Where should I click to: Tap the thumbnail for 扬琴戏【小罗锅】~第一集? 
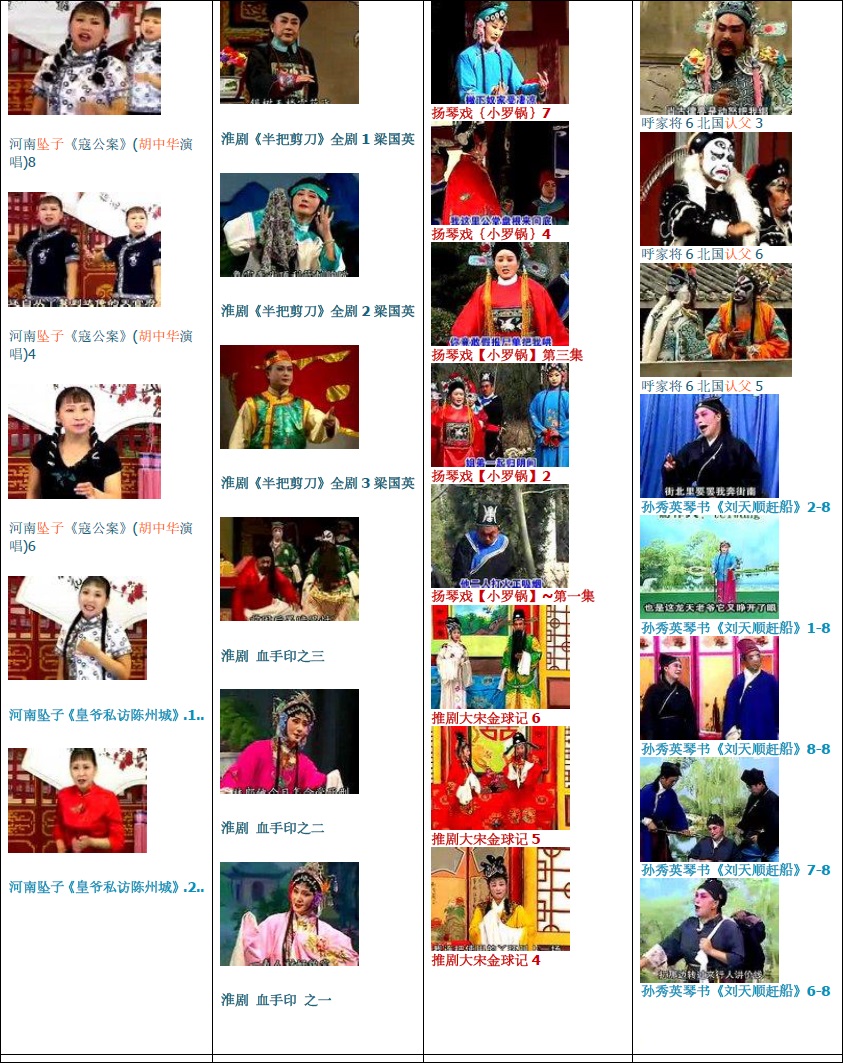click(499, 536)
